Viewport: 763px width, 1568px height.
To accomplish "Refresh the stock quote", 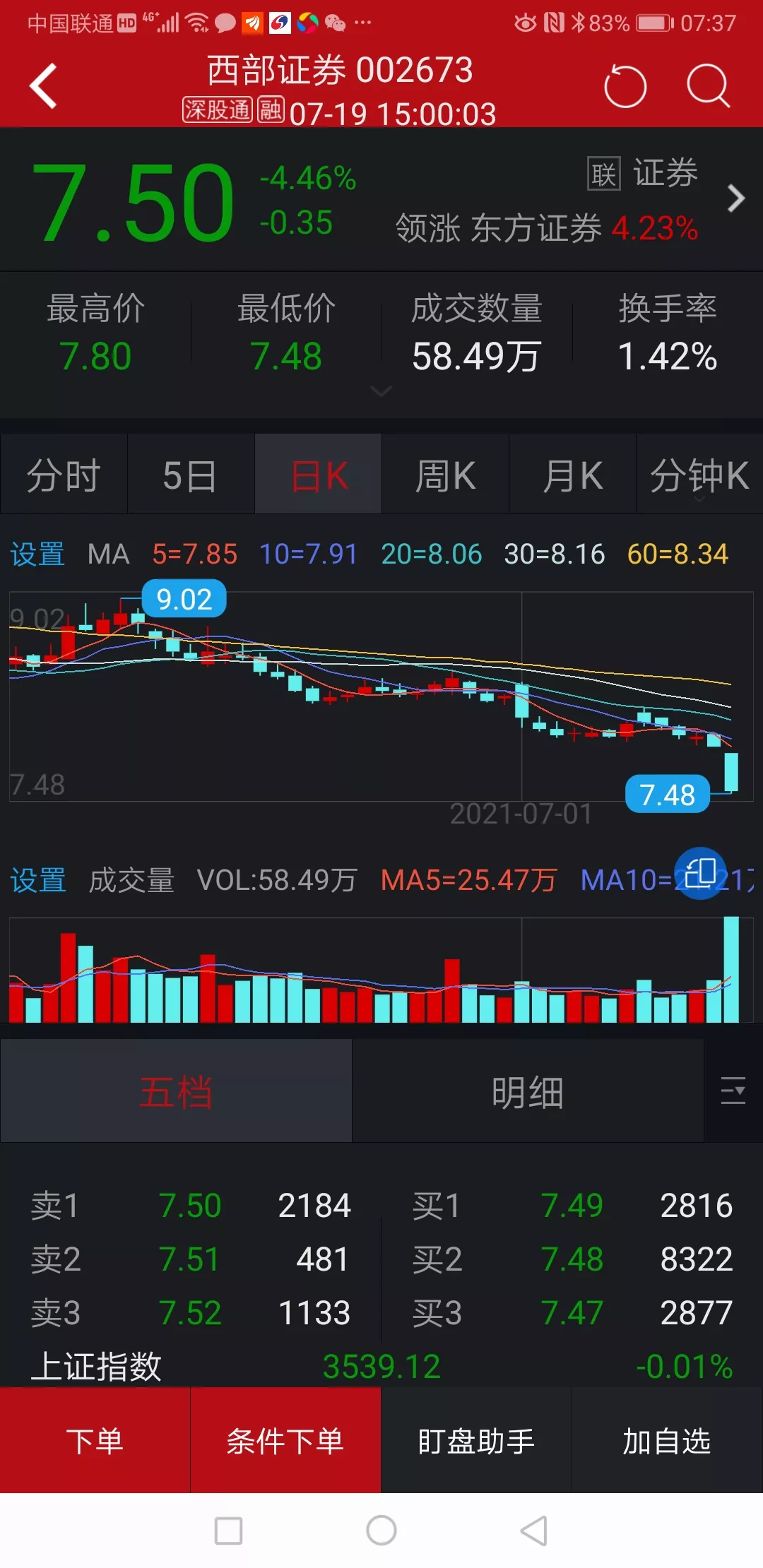I will [625, 86].
